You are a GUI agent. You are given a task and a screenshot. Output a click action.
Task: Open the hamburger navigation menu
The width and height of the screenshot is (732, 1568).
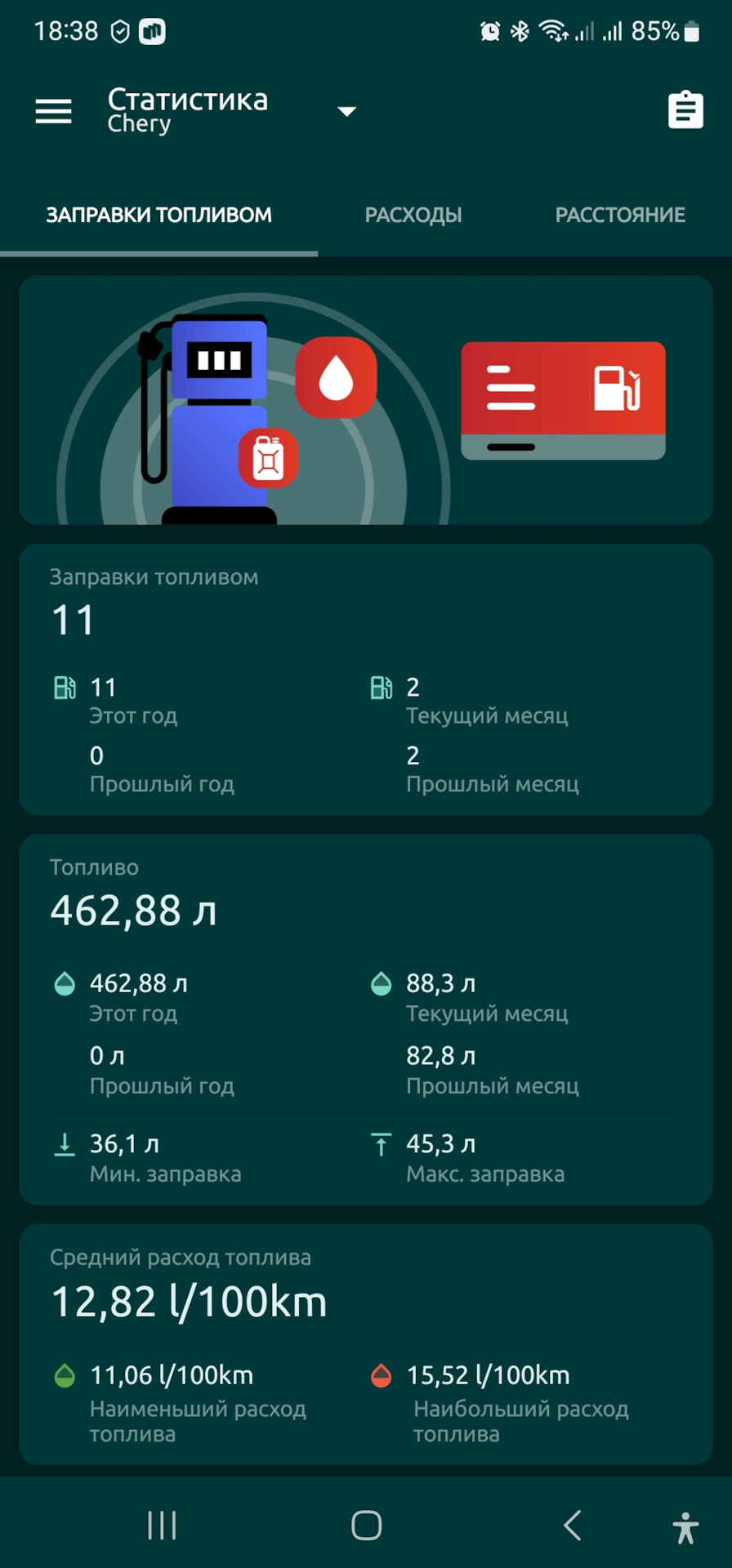(54, 111)
